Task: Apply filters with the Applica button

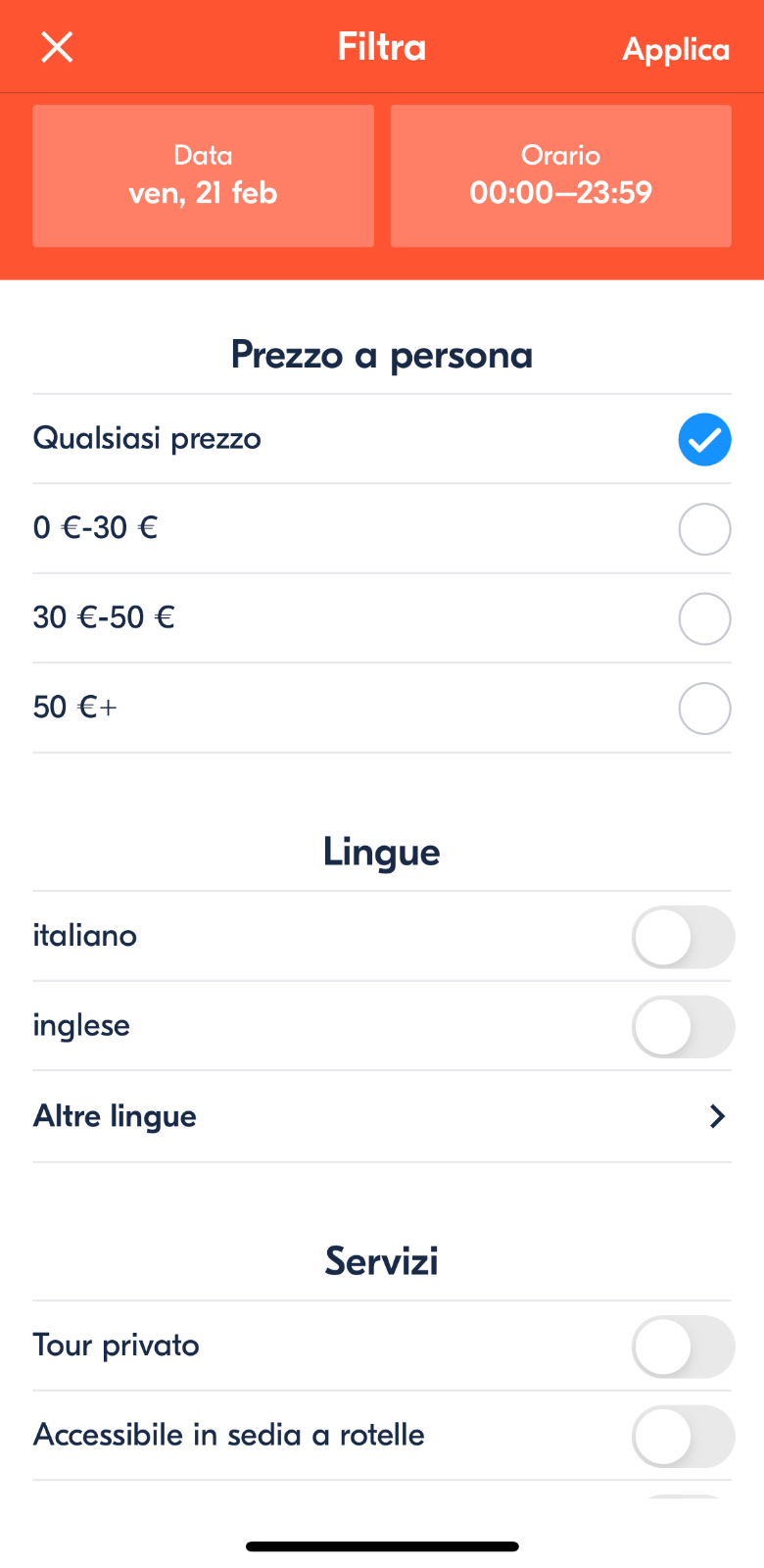Action: point(676,49)
